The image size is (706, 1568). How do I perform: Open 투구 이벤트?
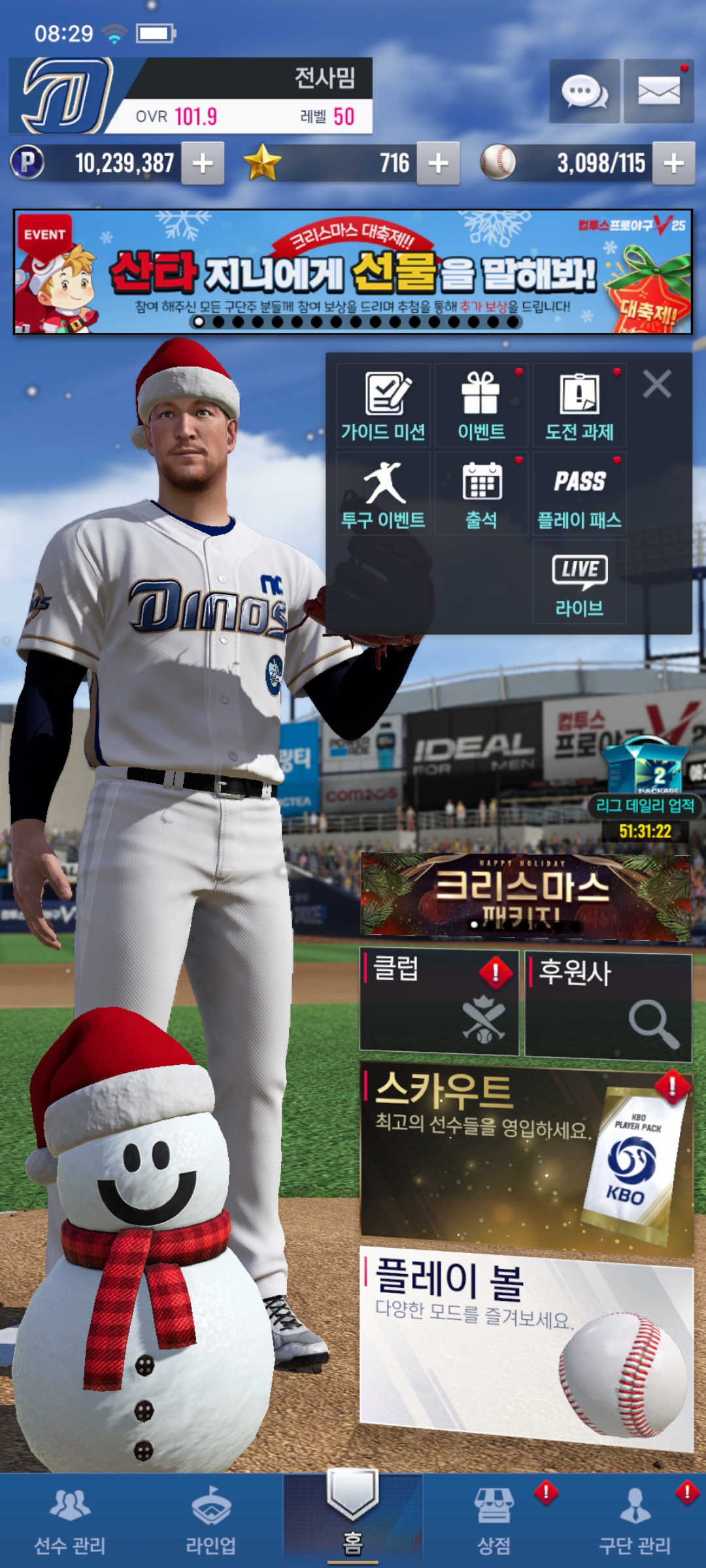coord(384,495)
